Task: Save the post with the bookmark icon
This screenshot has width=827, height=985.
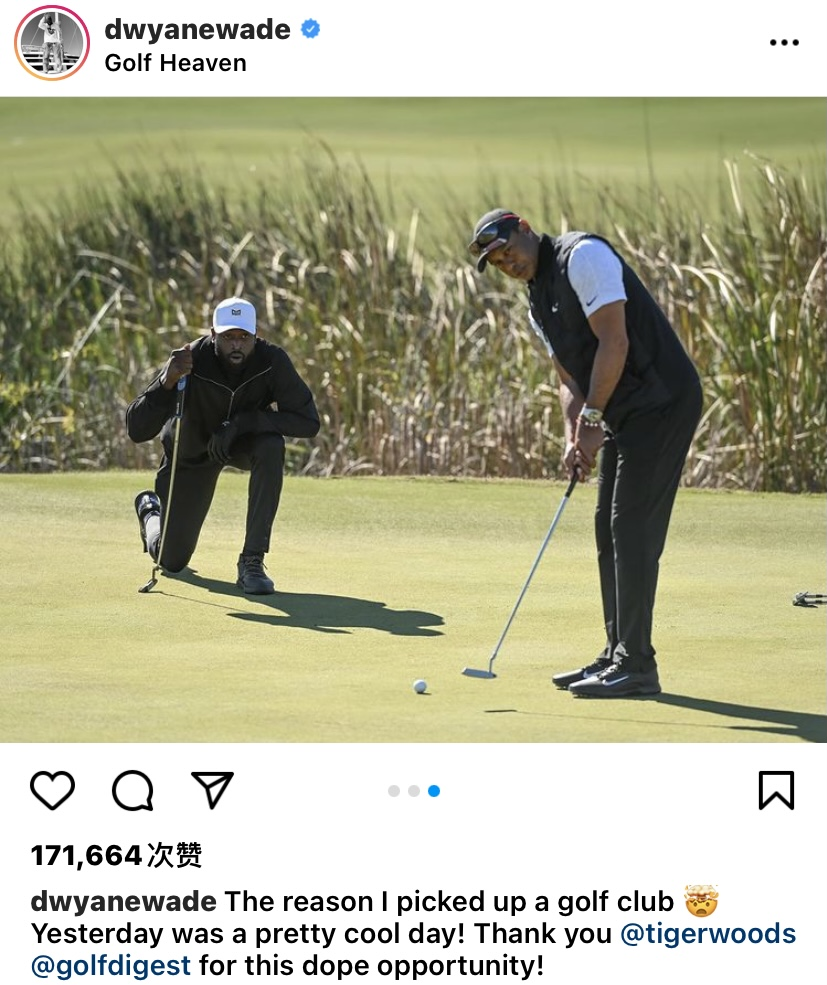Action: (776, 790)
